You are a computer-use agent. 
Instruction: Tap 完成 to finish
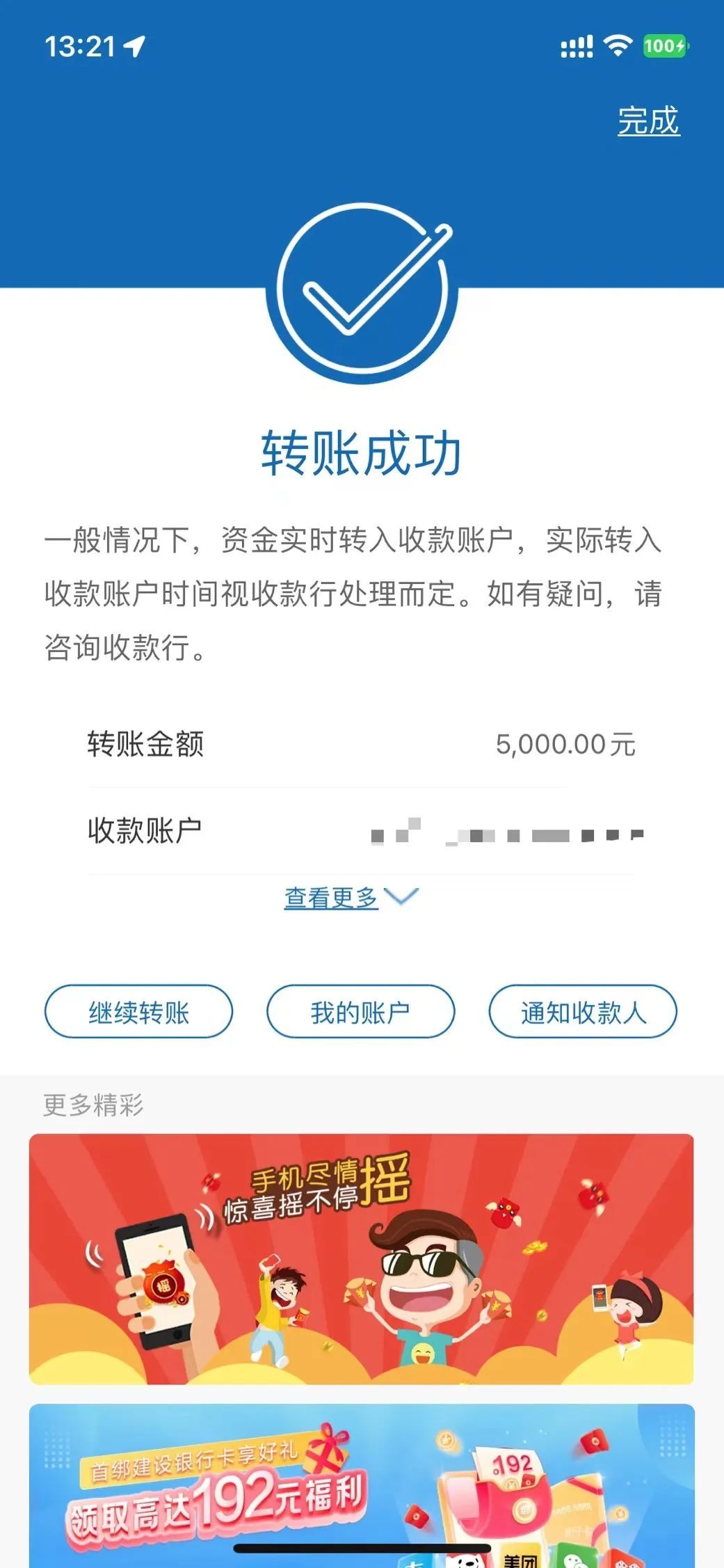pyautogui.click(x=648, y=120)
